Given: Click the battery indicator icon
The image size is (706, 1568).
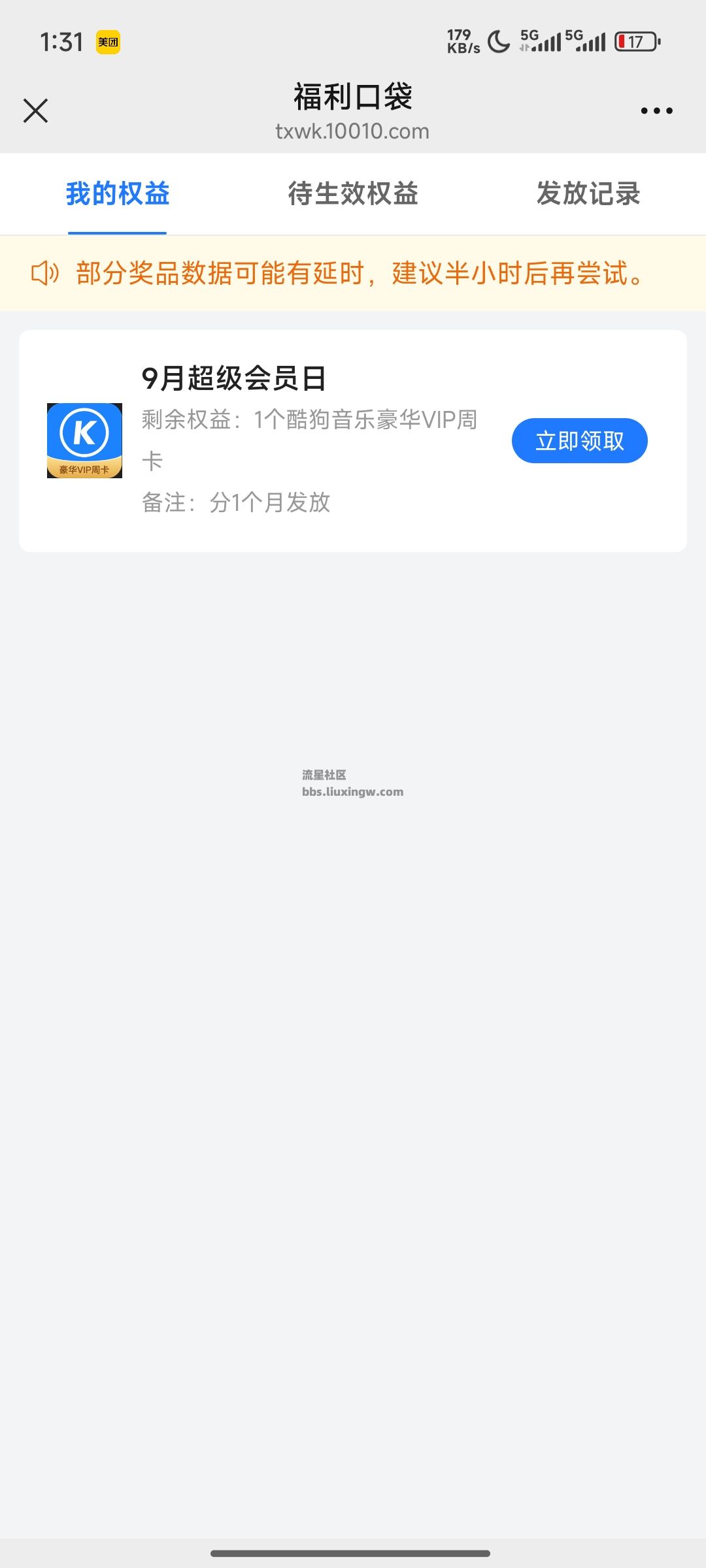Looking at the screenshot, I should click(635, 41).
